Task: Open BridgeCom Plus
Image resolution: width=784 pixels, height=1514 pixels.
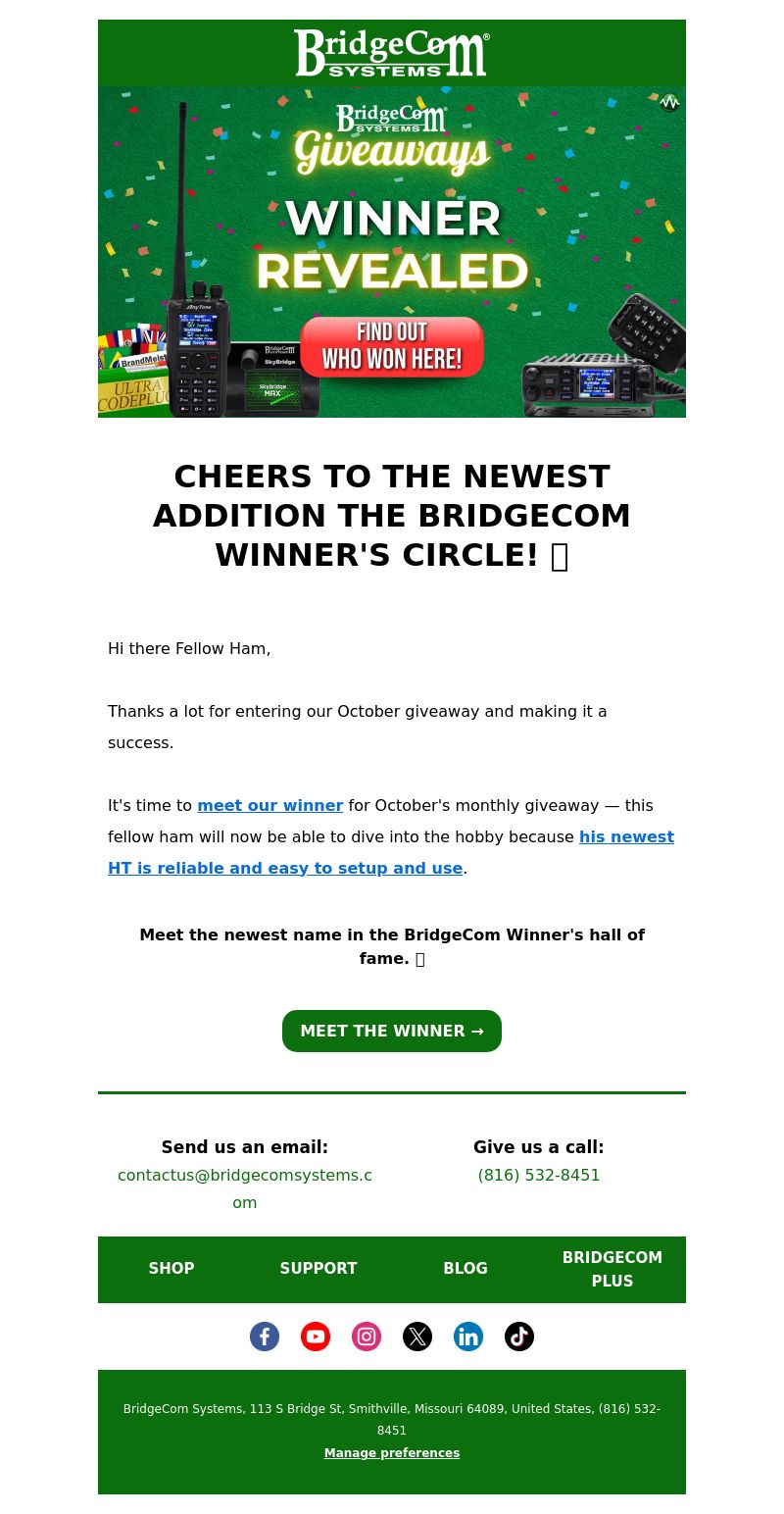Action: tap(612, 1270)
